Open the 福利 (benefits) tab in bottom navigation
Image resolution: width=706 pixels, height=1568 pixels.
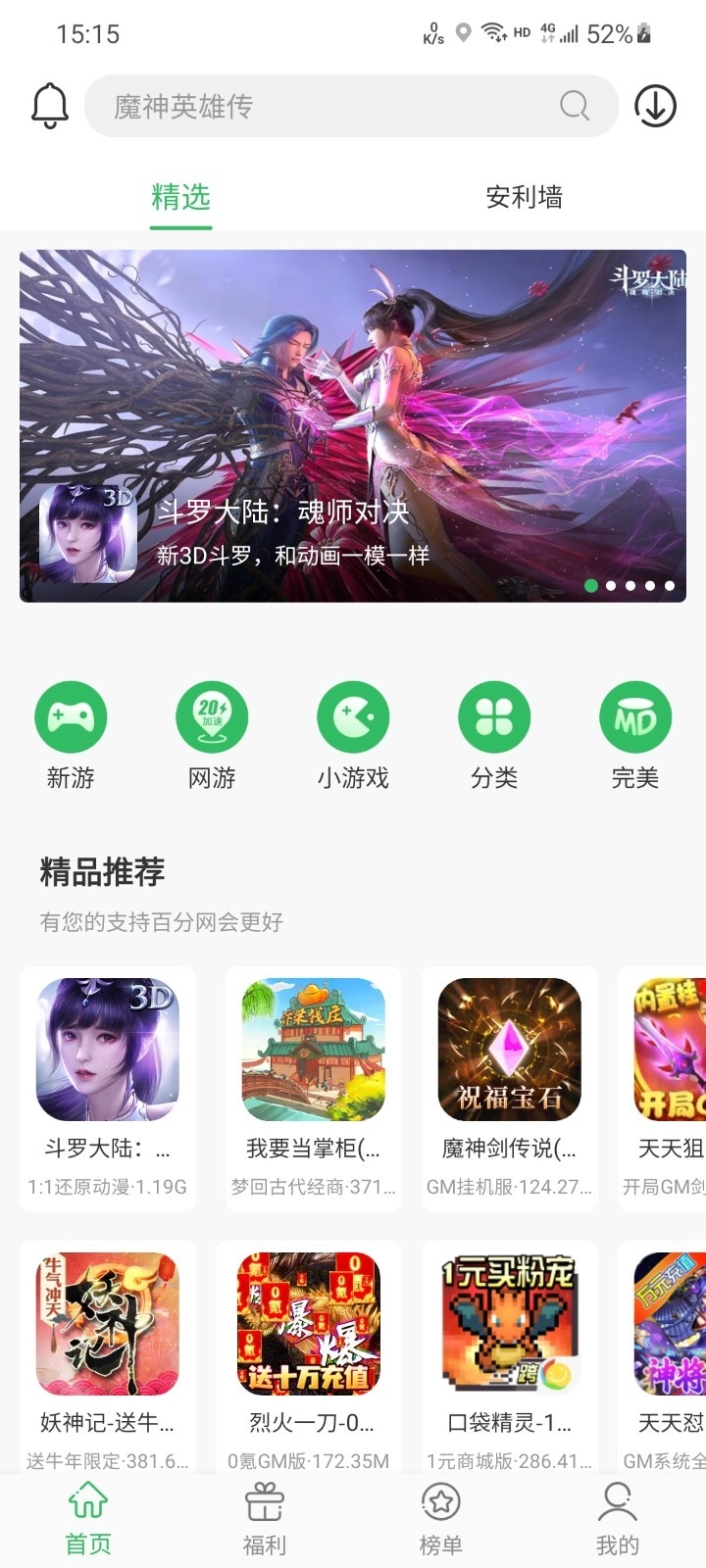pos(264,1514)
